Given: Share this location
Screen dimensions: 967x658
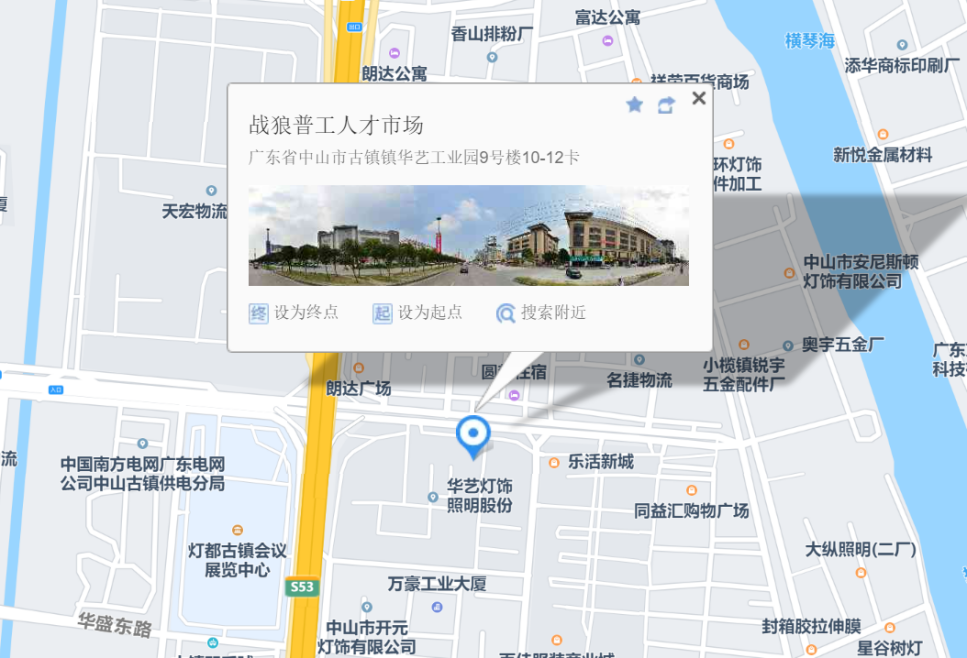Looking at the screenshot, I should (x=666, y=105).
